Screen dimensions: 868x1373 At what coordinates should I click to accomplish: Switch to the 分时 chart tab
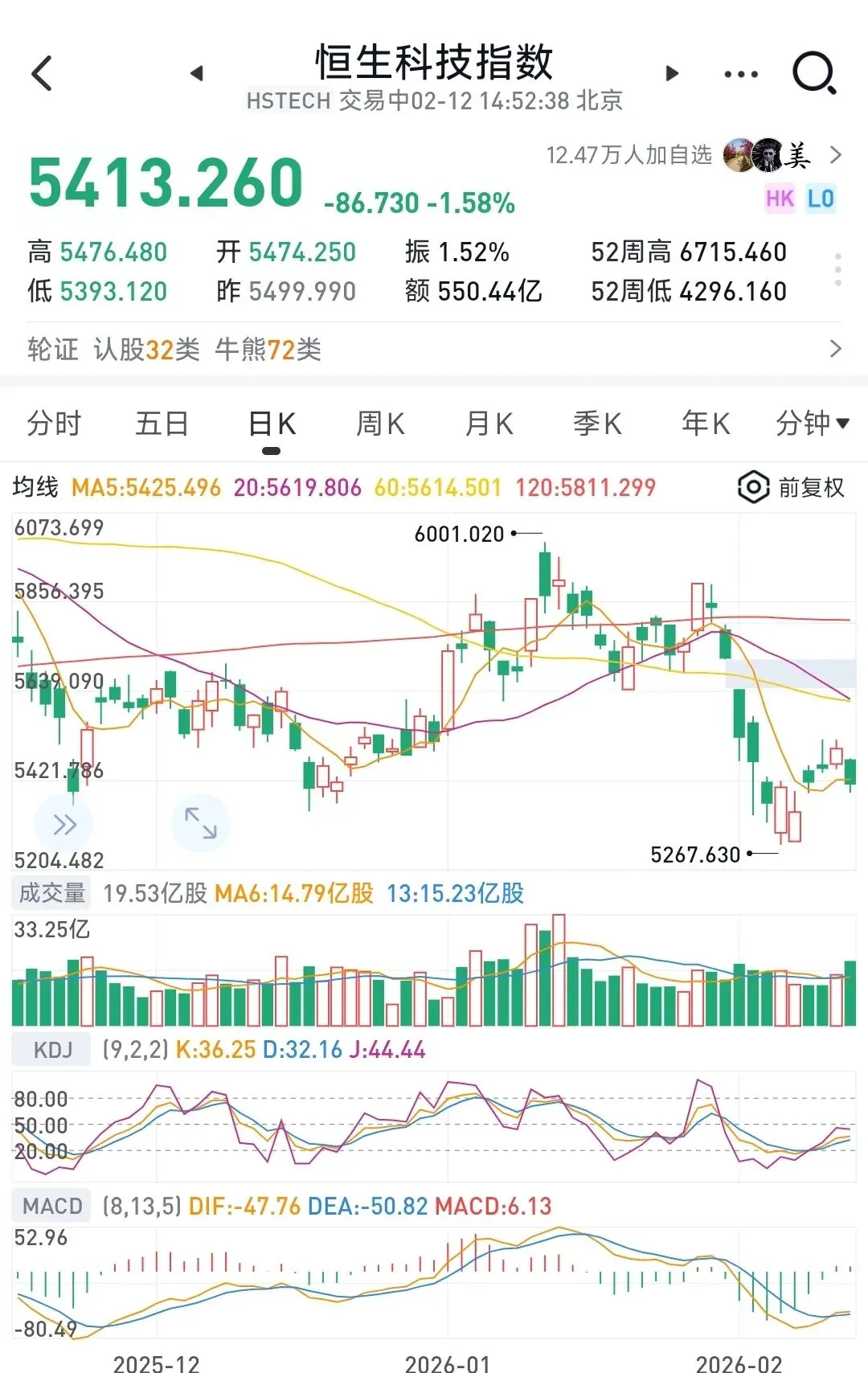click(54, 424)
